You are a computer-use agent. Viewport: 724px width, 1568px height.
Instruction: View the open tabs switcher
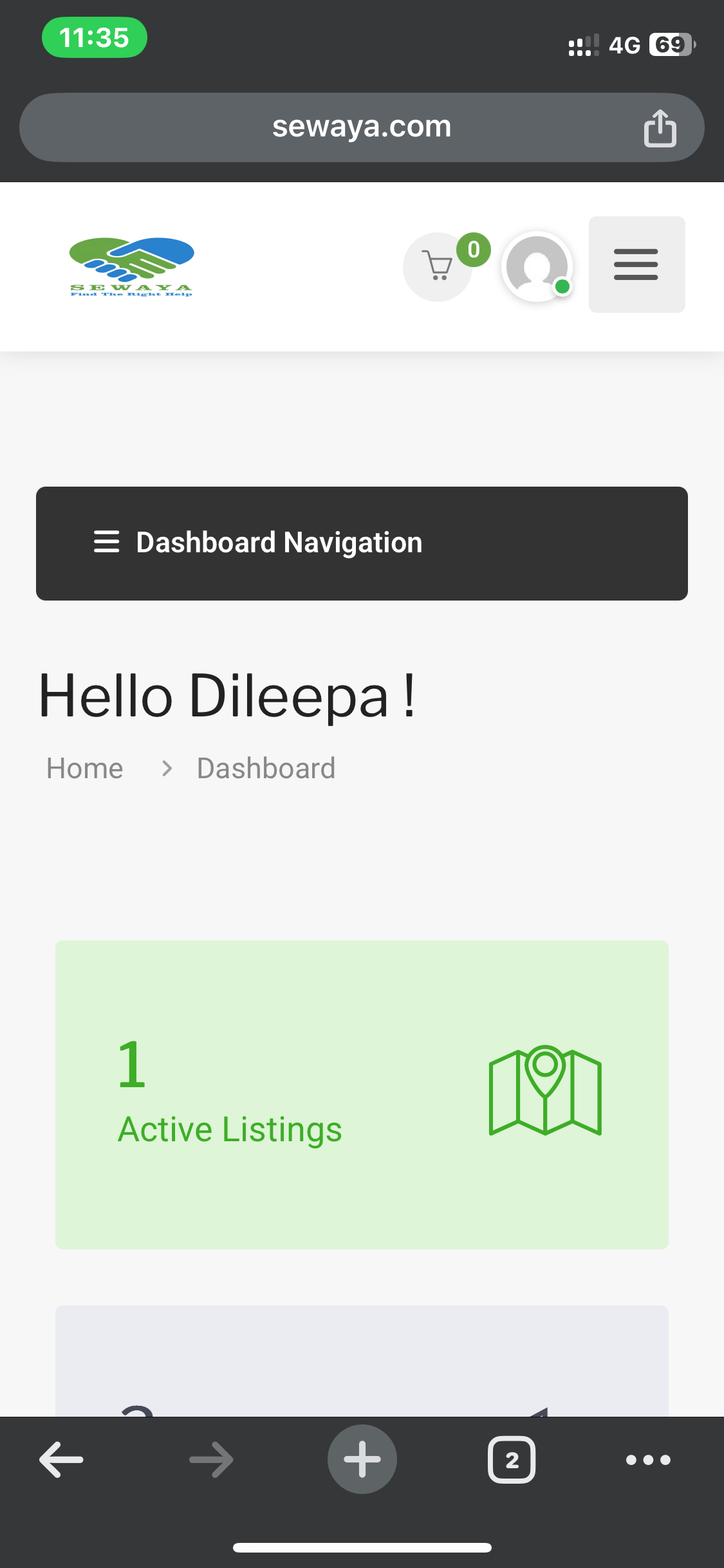tap(512, 1459)
